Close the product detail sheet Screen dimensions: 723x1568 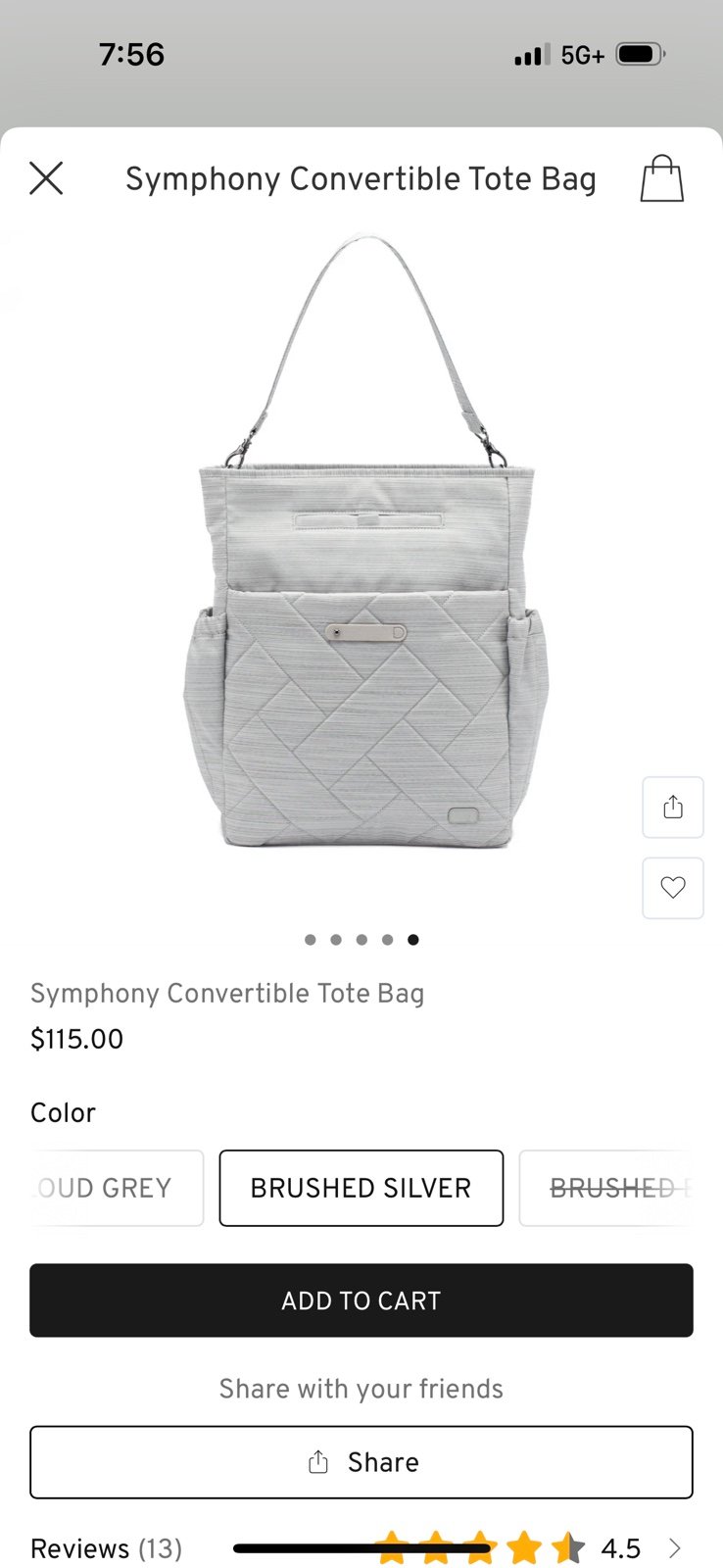click(x=46, y=178)
